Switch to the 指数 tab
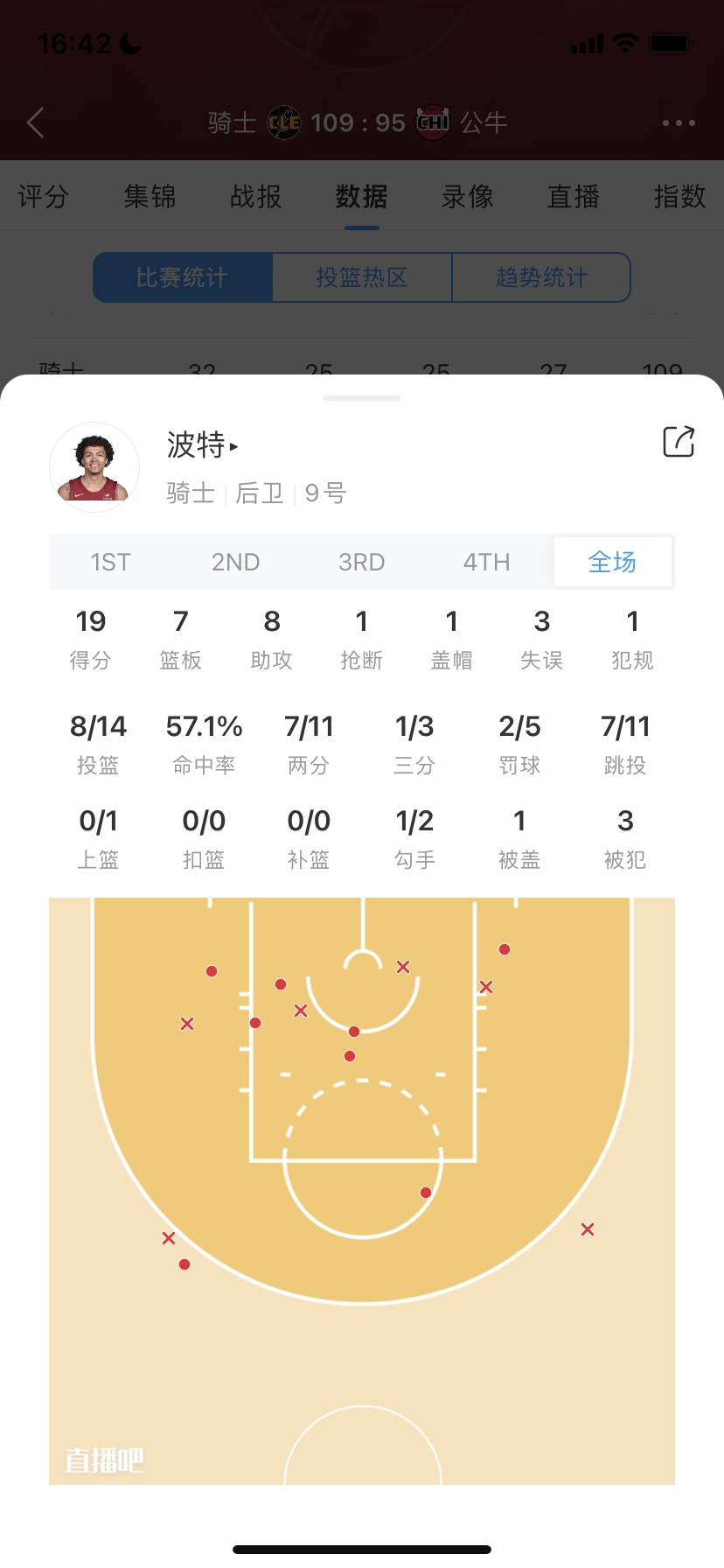The width and height of the screenshot is (724, 1568). click(x=680, y=197)
